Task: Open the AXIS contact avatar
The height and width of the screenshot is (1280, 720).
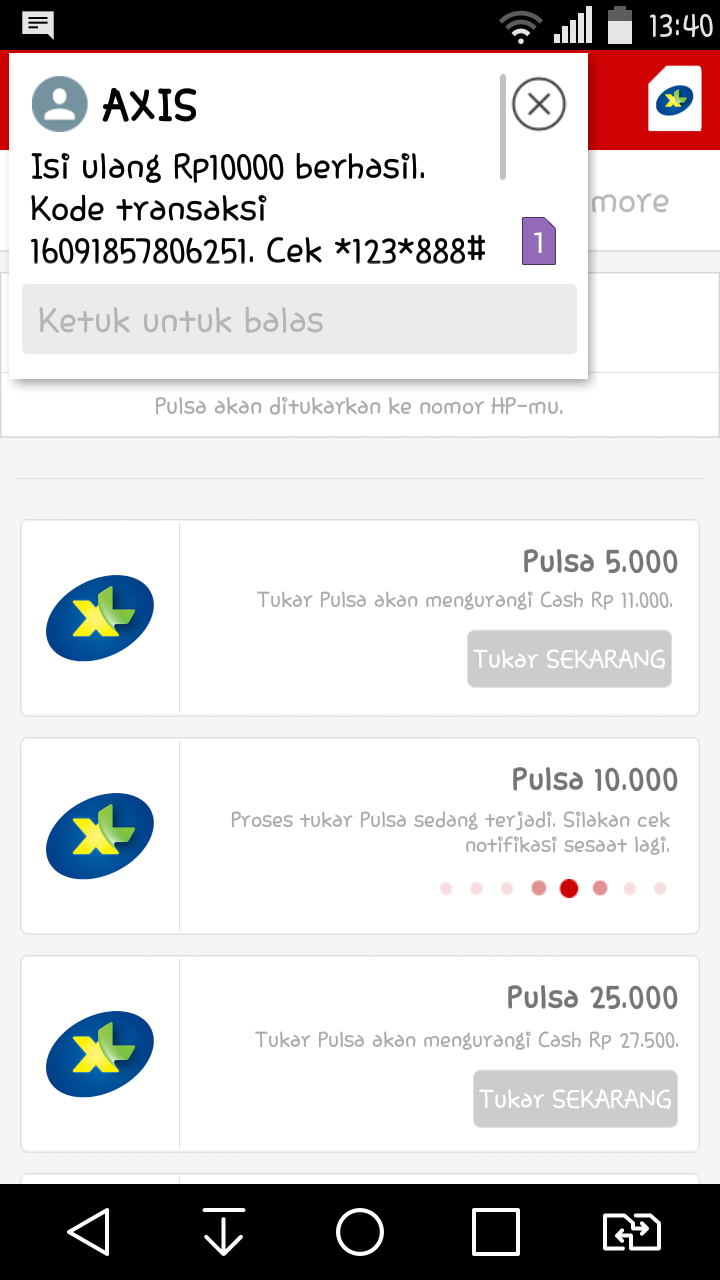Action: tap(60, 104)
